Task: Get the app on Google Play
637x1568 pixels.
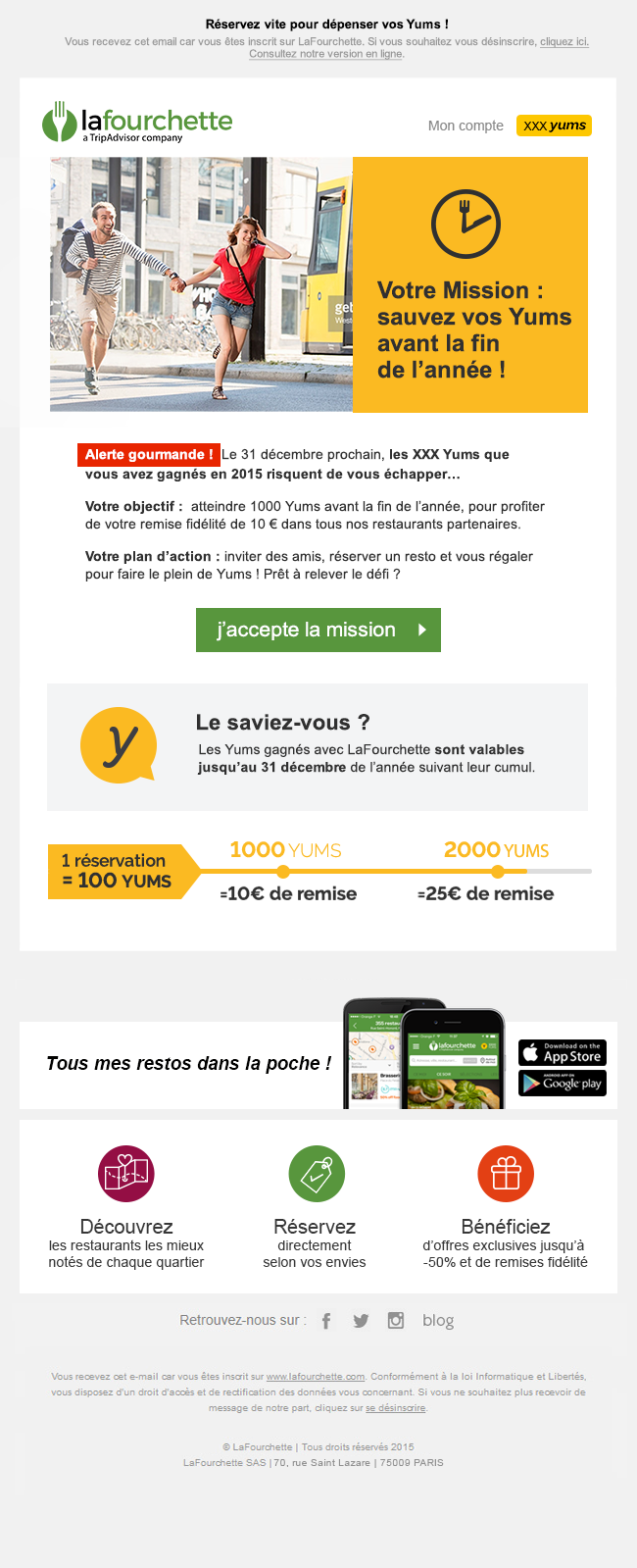Action: (563, 1084)
